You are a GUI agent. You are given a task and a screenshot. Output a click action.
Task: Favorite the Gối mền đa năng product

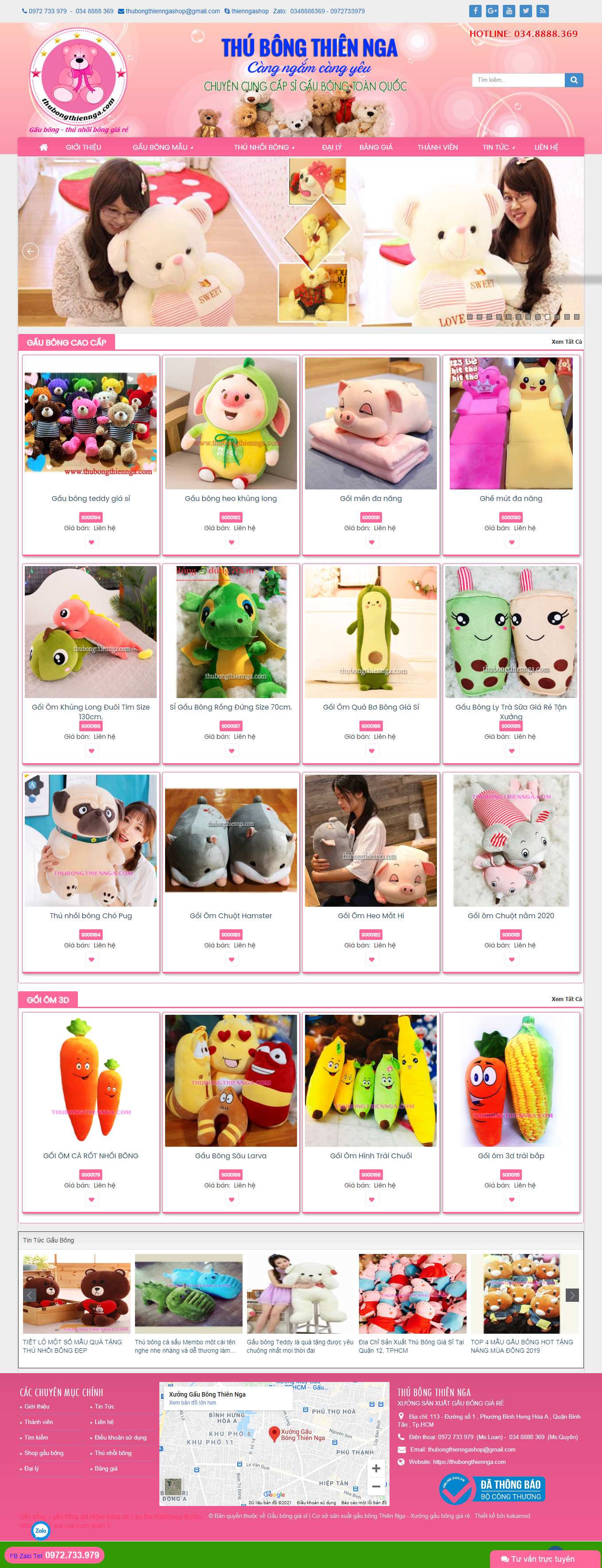(371, 542)
